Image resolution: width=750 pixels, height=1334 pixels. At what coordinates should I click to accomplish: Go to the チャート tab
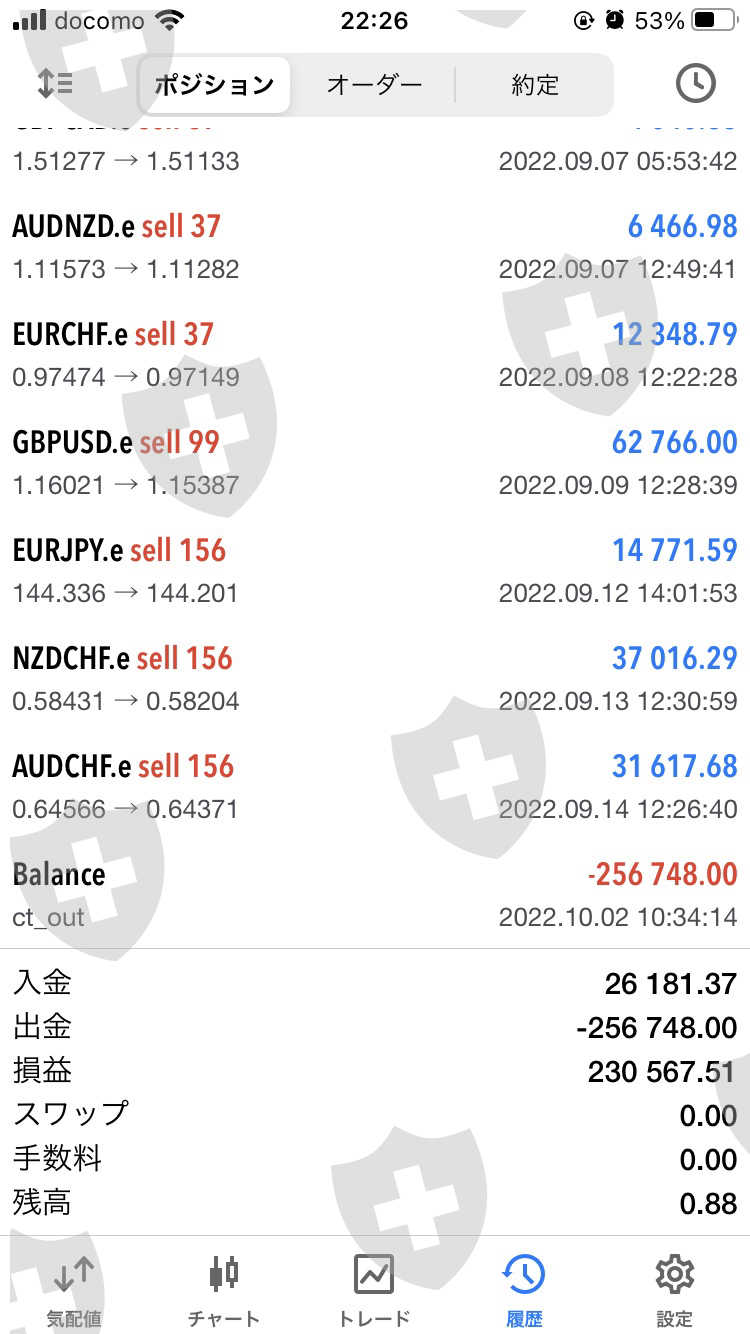[224, 1289]
